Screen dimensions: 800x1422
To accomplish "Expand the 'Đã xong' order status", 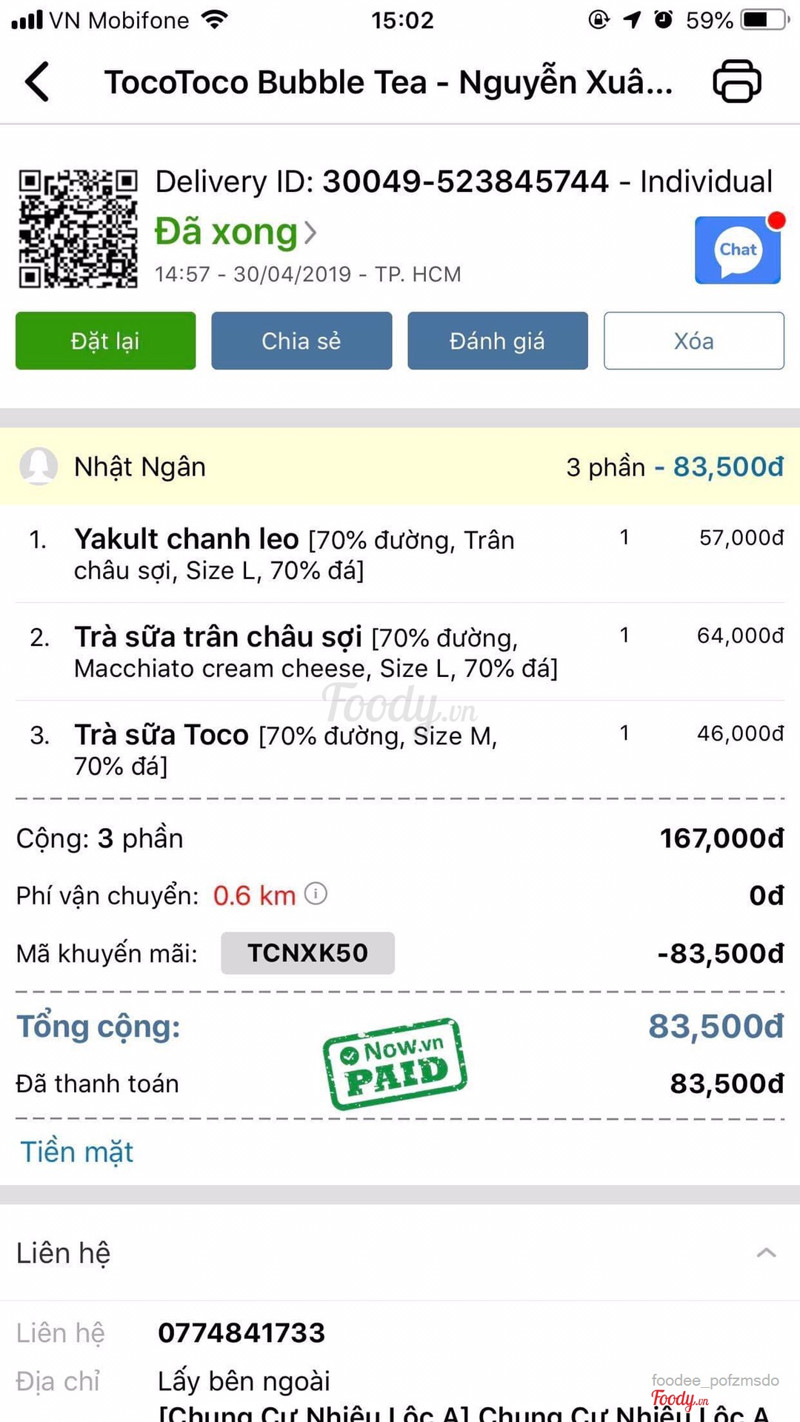I will [x=226, y=231].
